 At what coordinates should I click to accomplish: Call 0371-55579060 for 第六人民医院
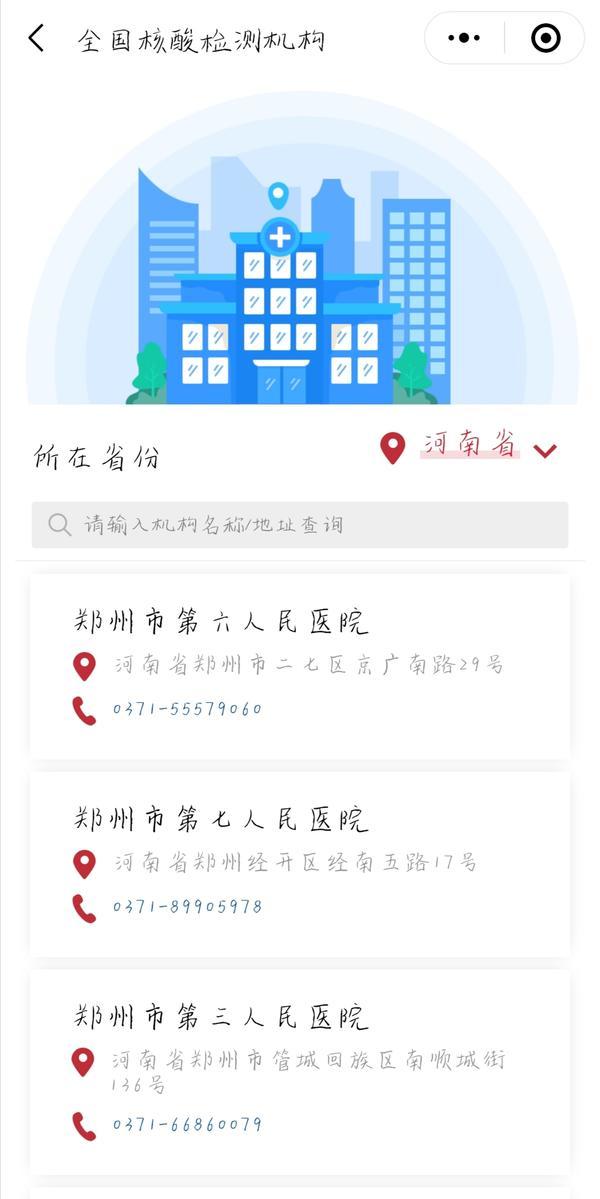click(x=187, y=709)
